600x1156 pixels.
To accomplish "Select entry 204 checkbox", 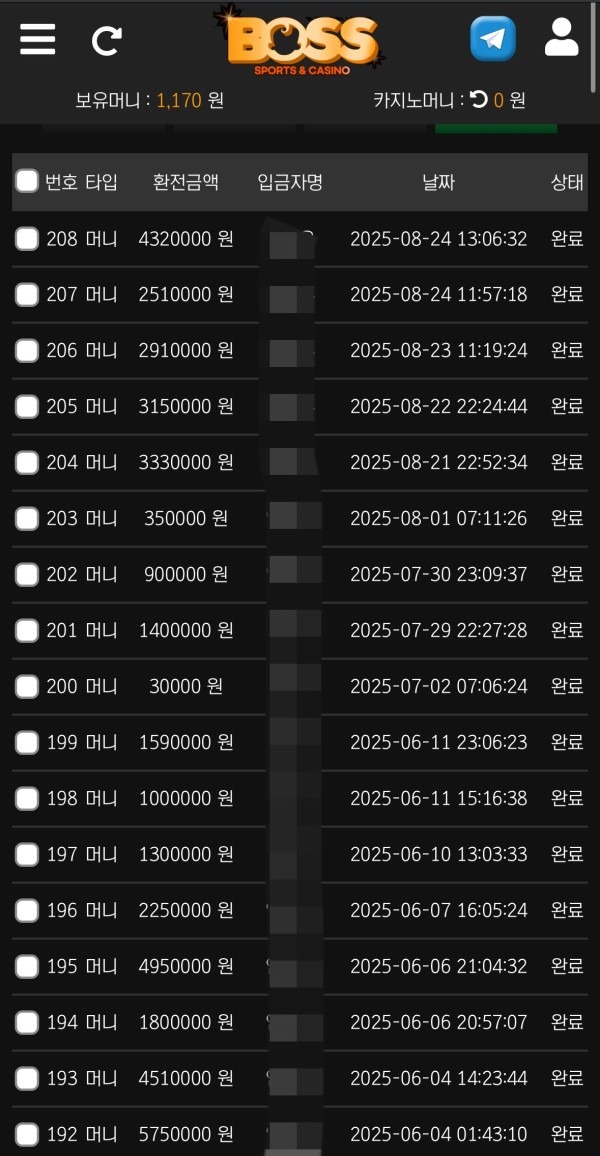I will [27, 462].
